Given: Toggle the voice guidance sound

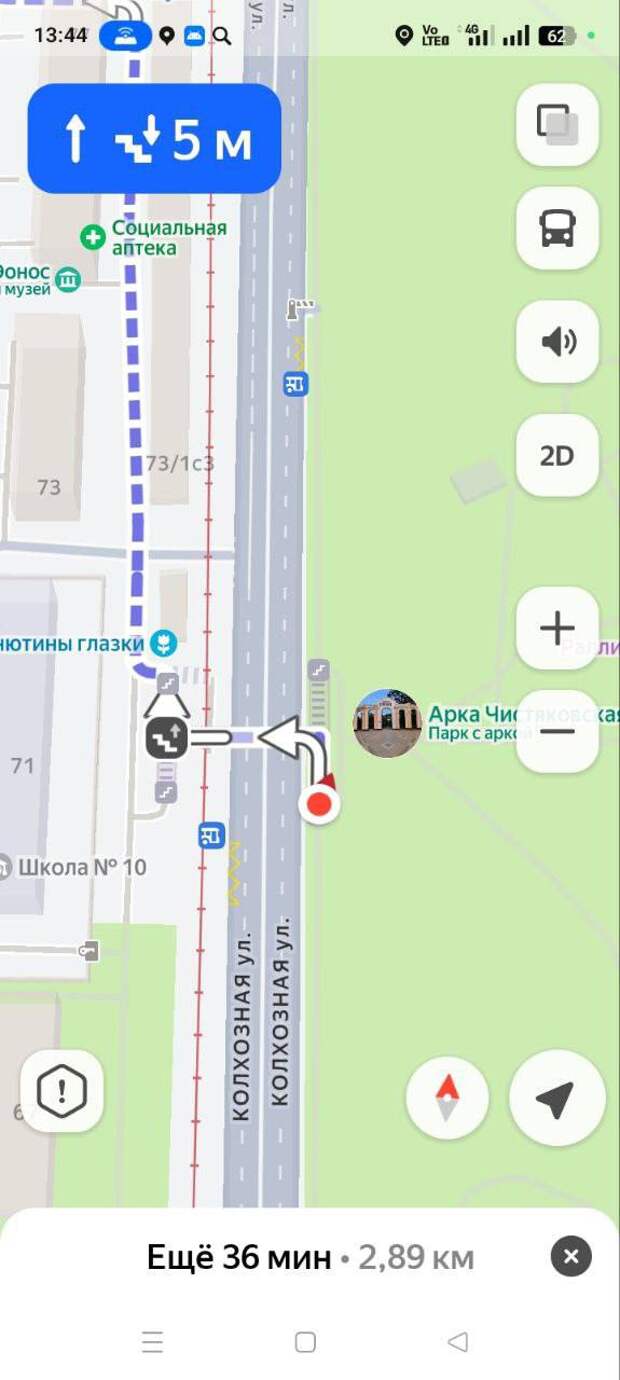Looking at the screenshot, I should 557,342.
